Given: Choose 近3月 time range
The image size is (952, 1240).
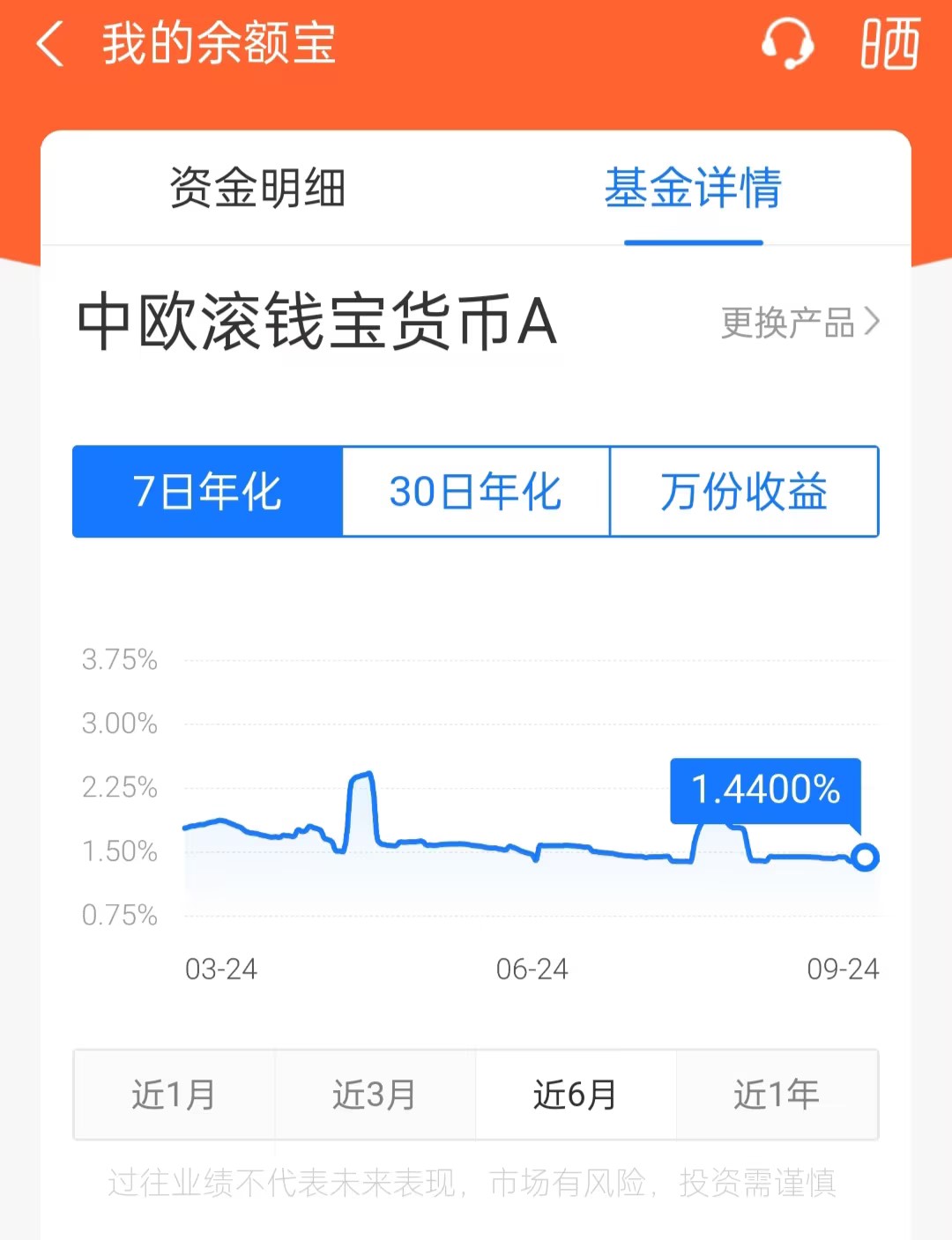Looking at the screenshot, I should tap(375, 1095).
